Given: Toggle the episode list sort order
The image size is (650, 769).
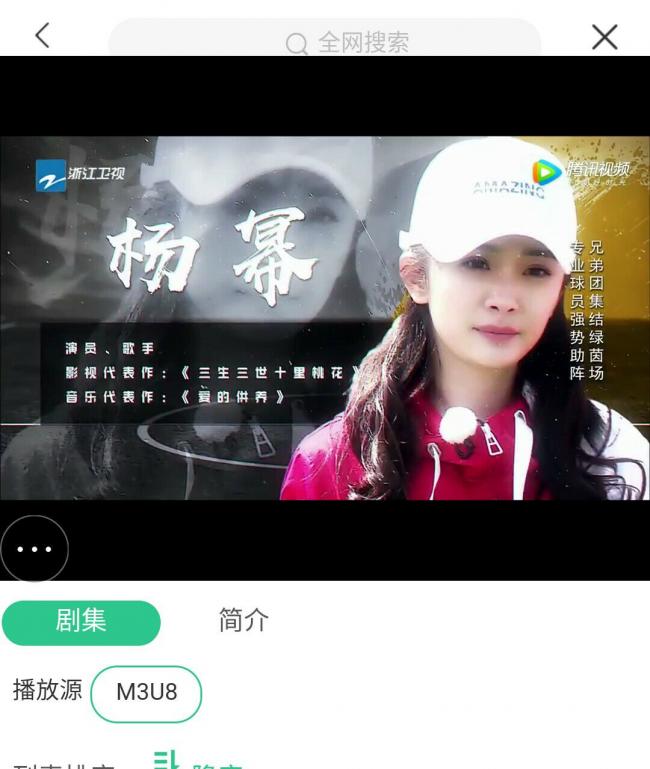Looking at the screenshot, I should coord(196,762).
